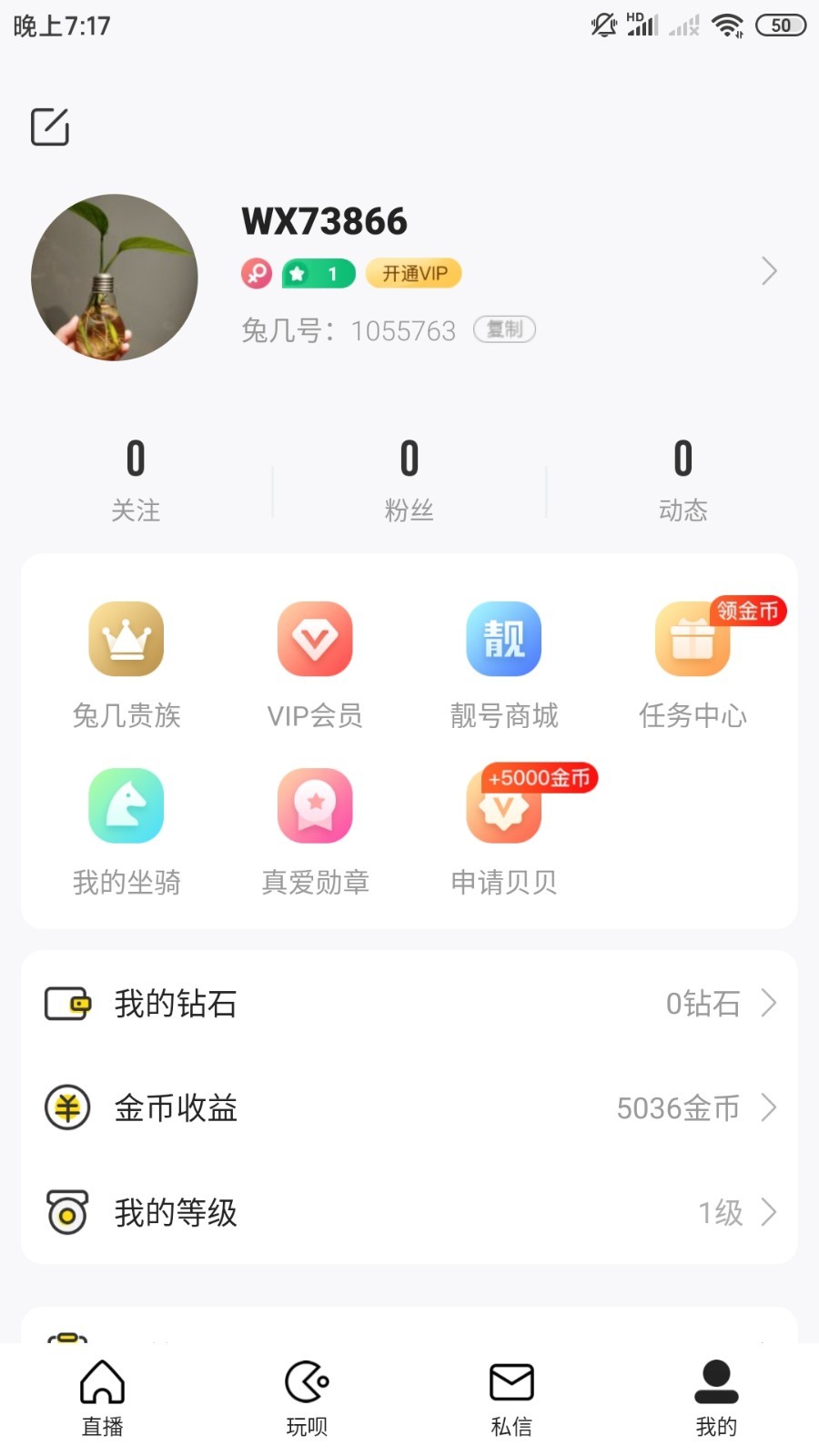Click the profile edit pencil icon
819x1456 pixels.
[50, 126]
